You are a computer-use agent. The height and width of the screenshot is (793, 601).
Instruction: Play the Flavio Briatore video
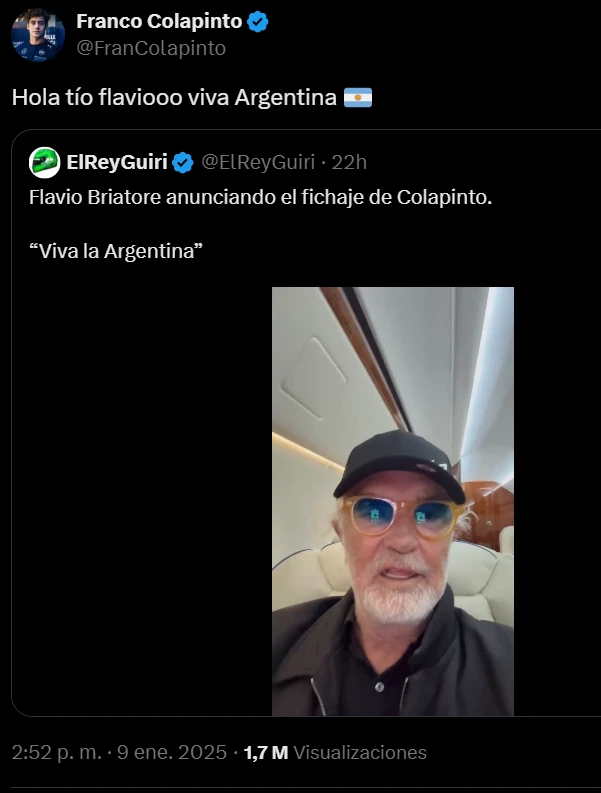[x=392, y=501]
